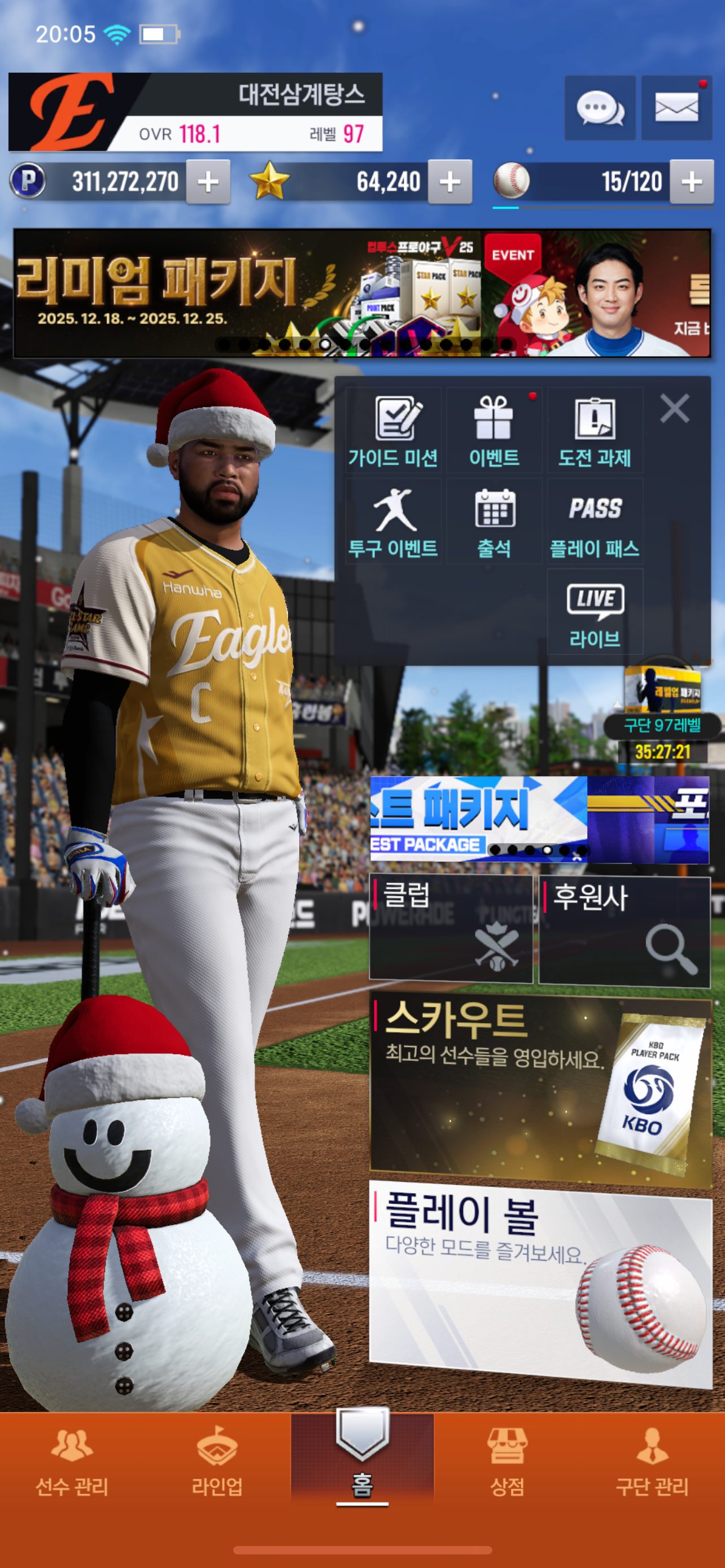Add more points with the plus button
725x1568 pixels.
pyautogui.click(x=208, y=181)
